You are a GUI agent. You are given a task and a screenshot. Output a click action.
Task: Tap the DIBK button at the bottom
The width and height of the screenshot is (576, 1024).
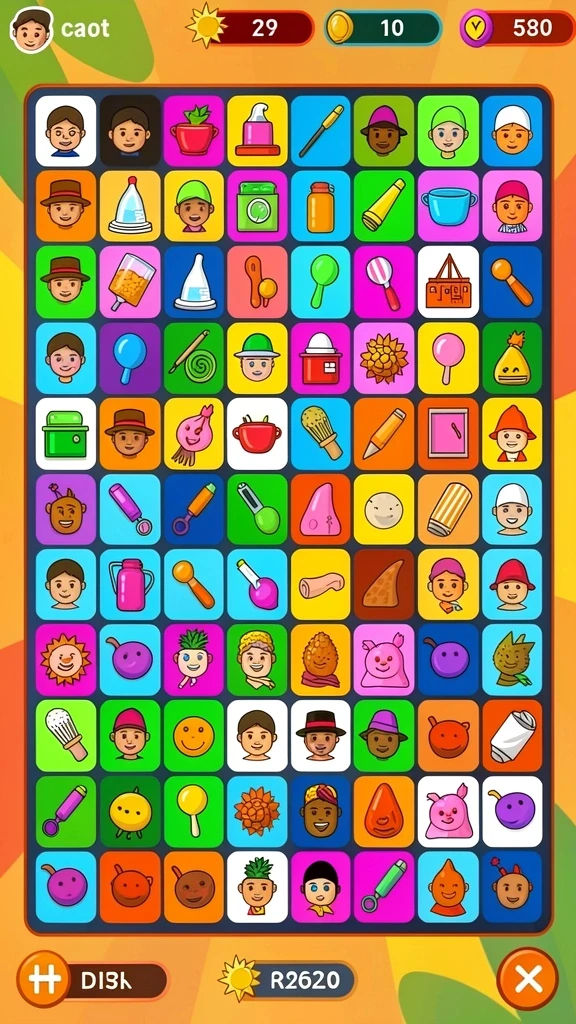click(92, 980)
